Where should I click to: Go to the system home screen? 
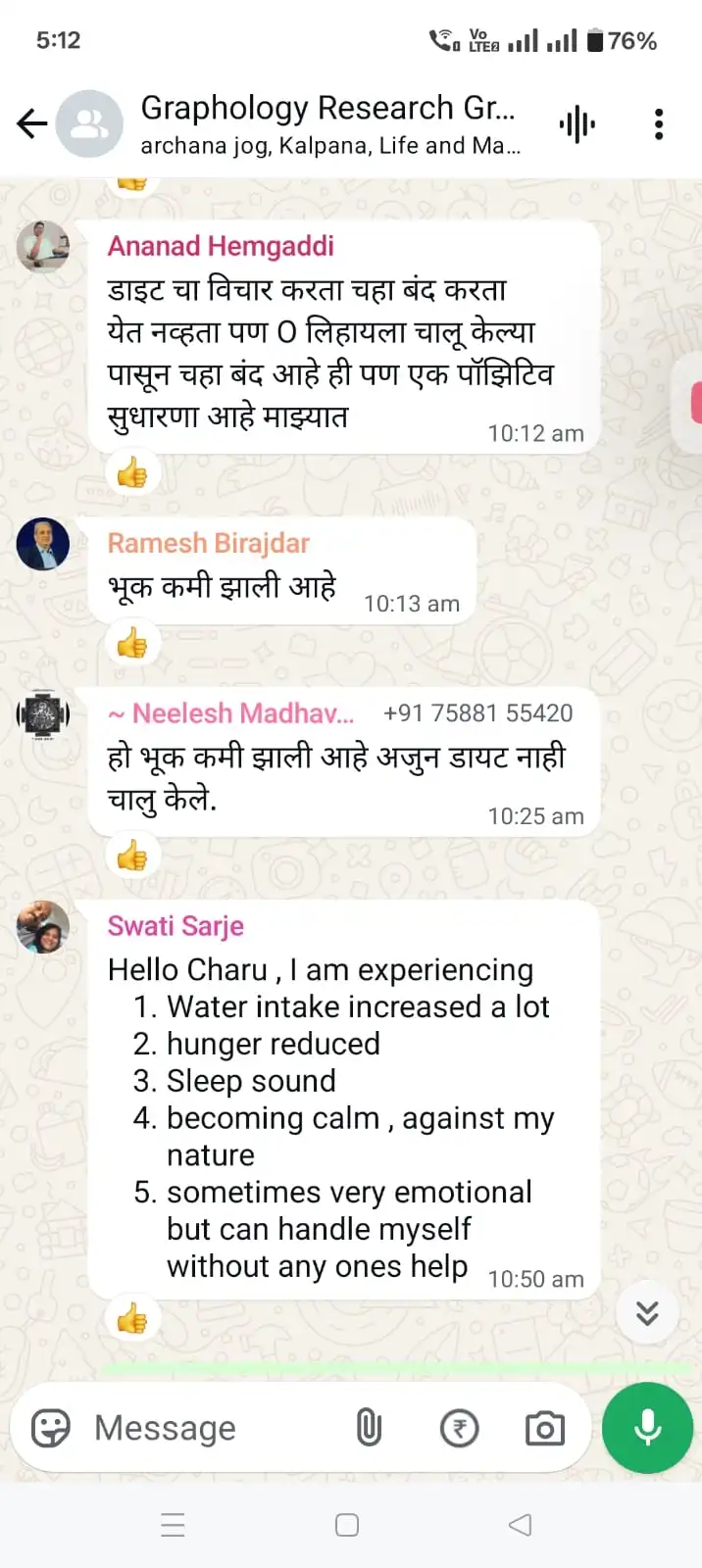click(x=347, y=1525)
